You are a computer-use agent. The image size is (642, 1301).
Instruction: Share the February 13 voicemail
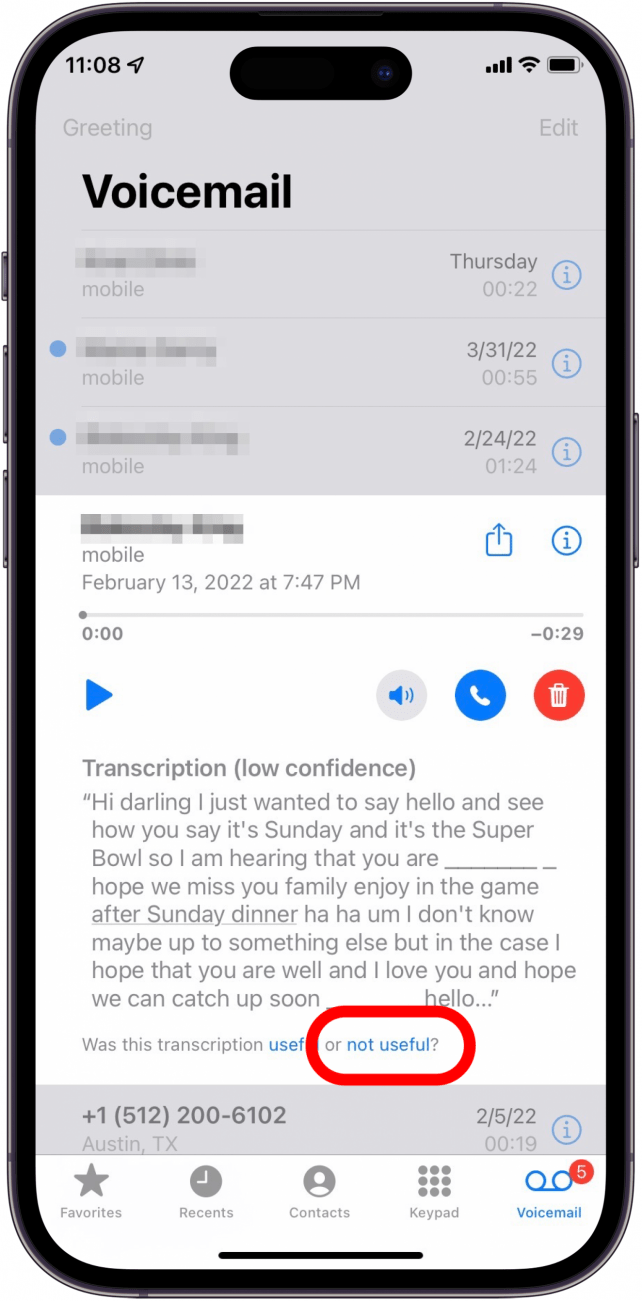[498, 541]
